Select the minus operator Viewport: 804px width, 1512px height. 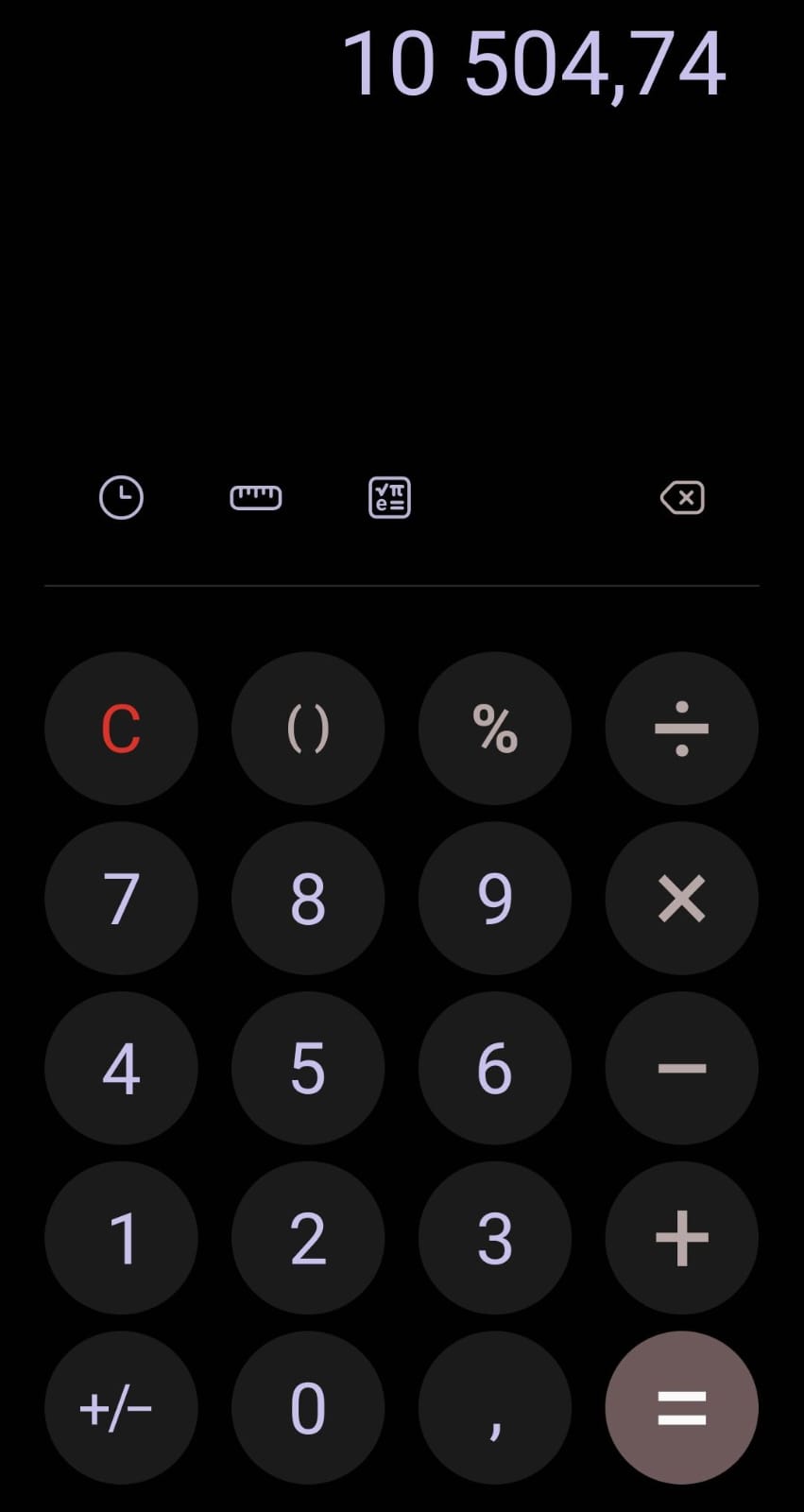coord(682,1068)
